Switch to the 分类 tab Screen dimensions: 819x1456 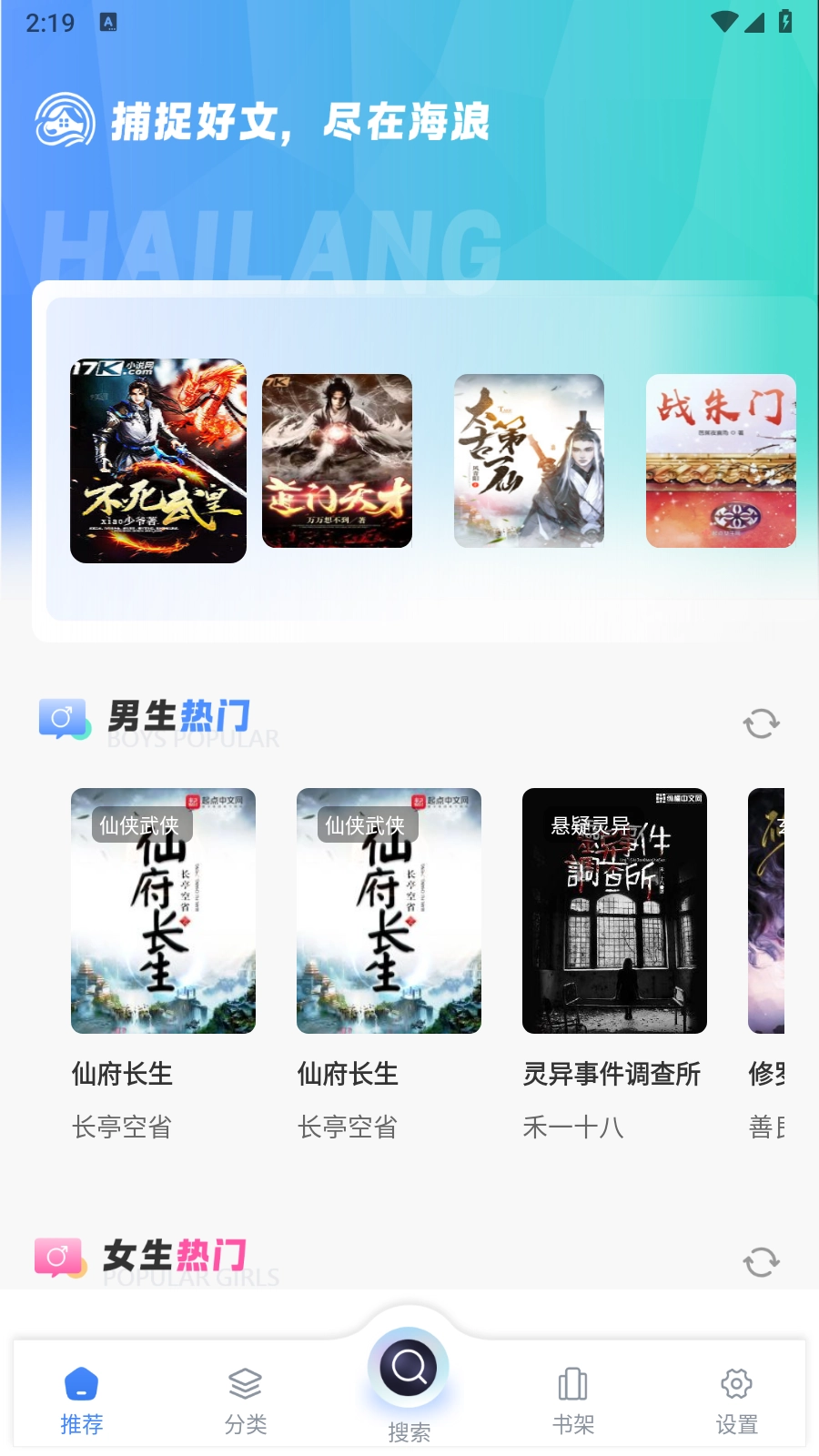246,1399
